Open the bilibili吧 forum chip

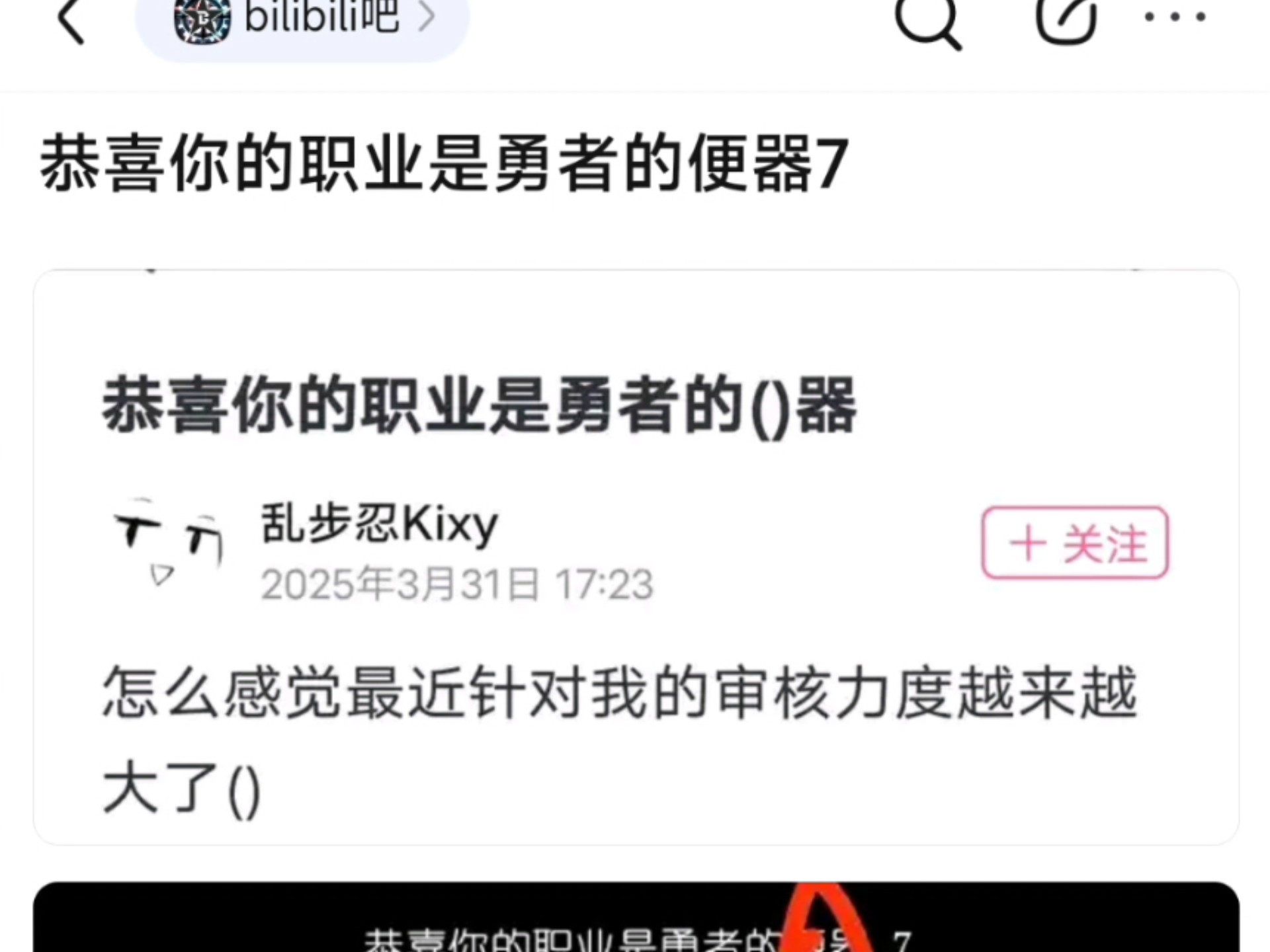pos(302,20)
